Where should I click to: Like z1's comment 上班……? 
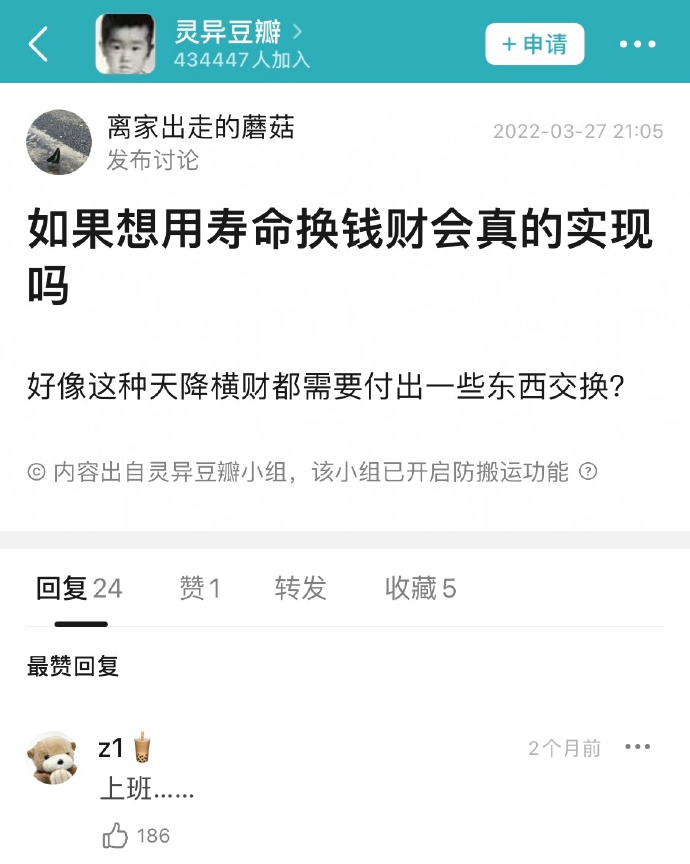(x=116, y=836)
